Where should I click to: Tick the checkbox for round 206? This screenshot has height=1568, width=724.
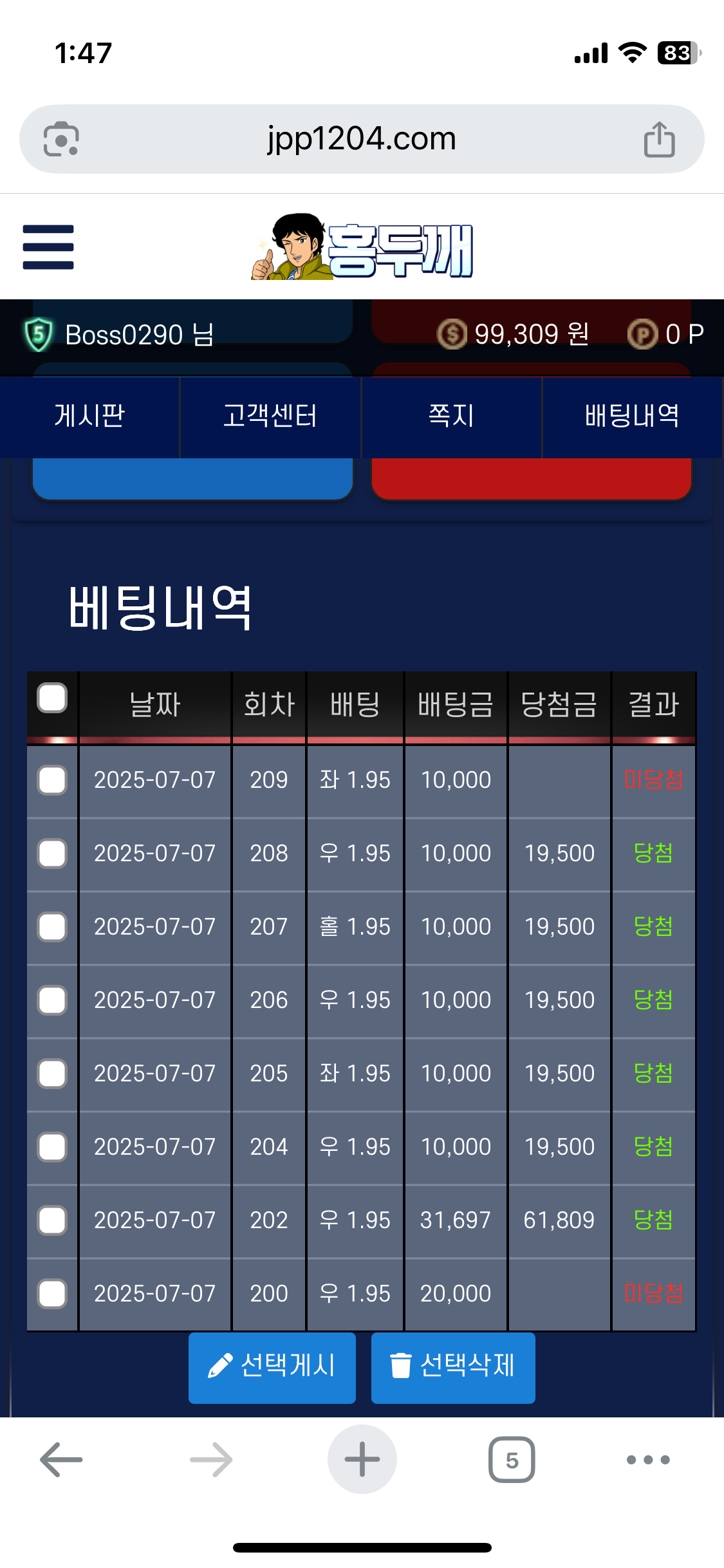(52, 1000)
